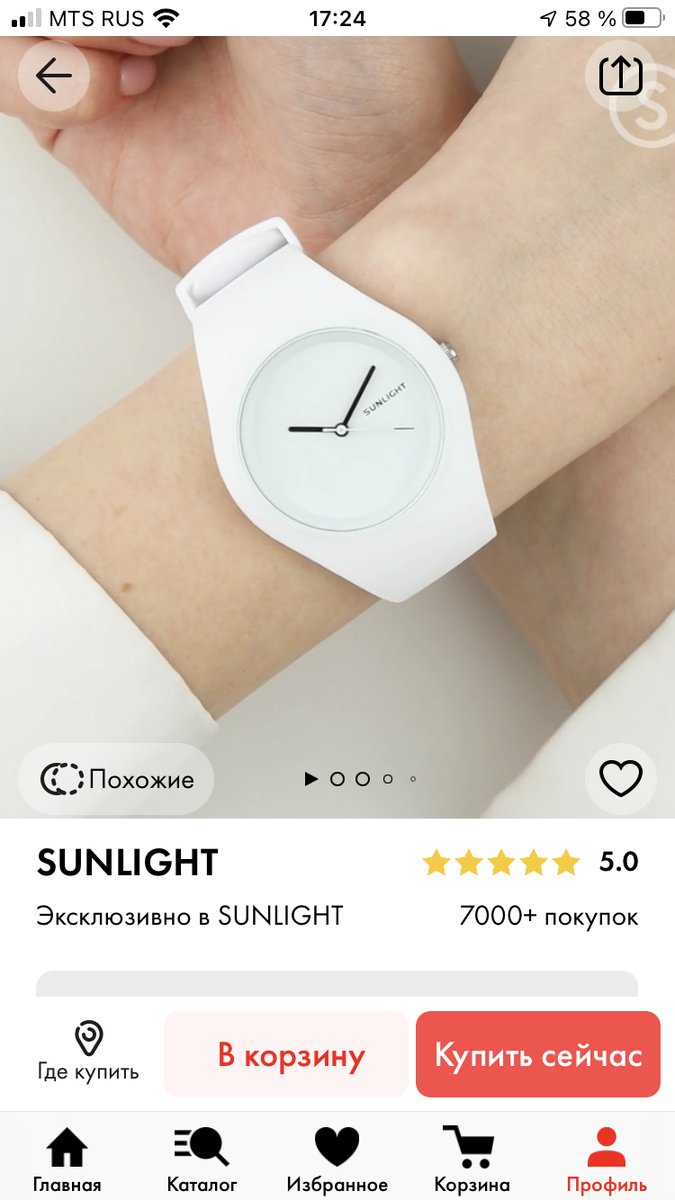This screenshot has height=1200, width=675.
Task: Open Похожие similar items
Action: pos(117,779)
